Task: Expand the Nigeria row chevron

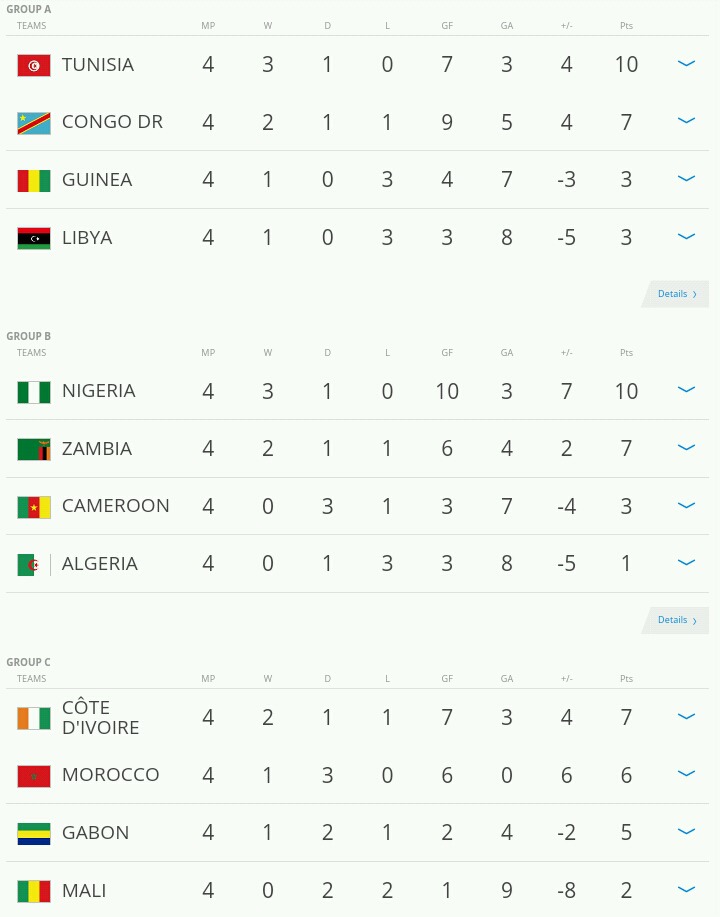Action: [686, 390]
